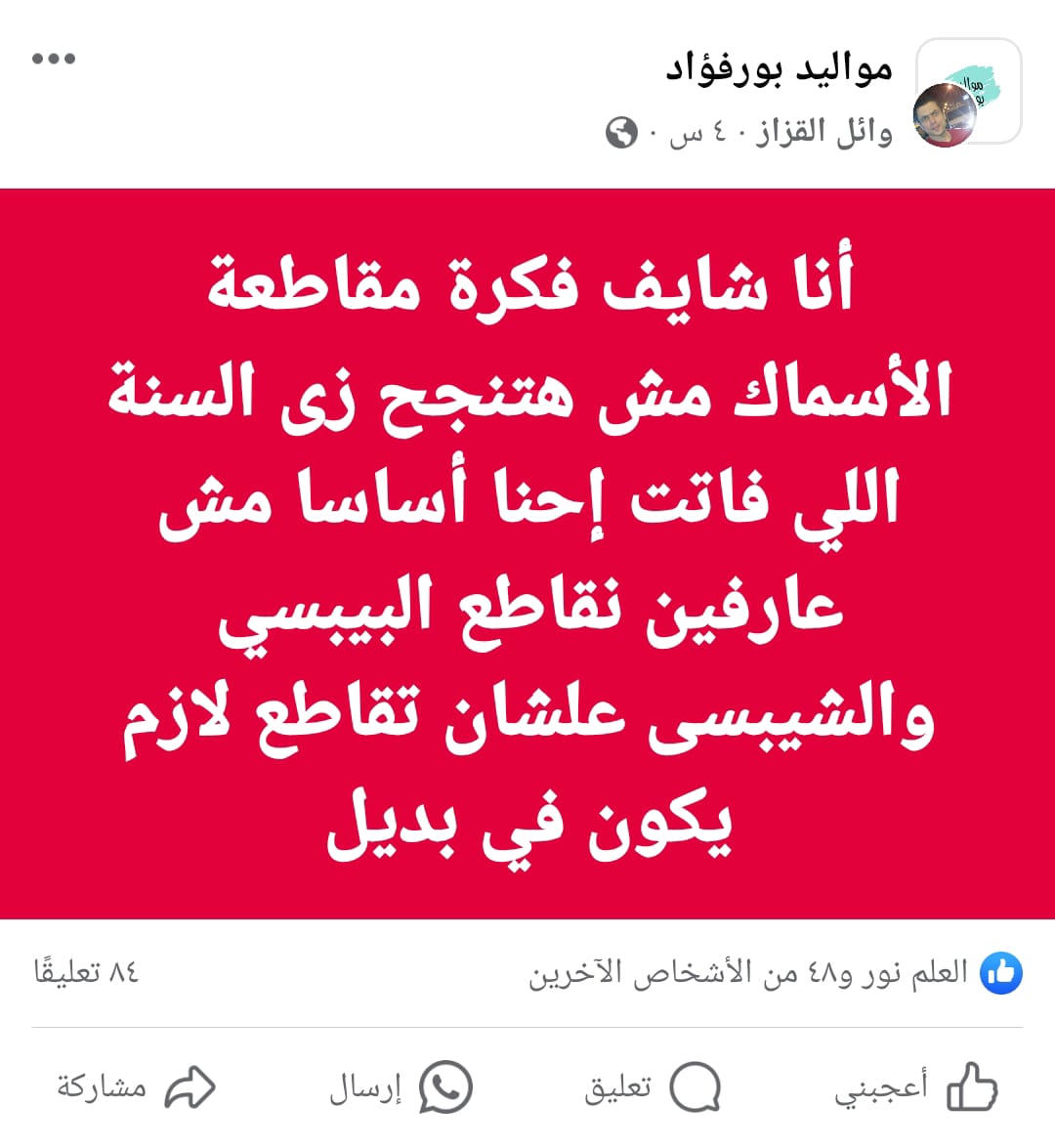Open the ٨٤ تعليقًا comments

click(87, 973)
